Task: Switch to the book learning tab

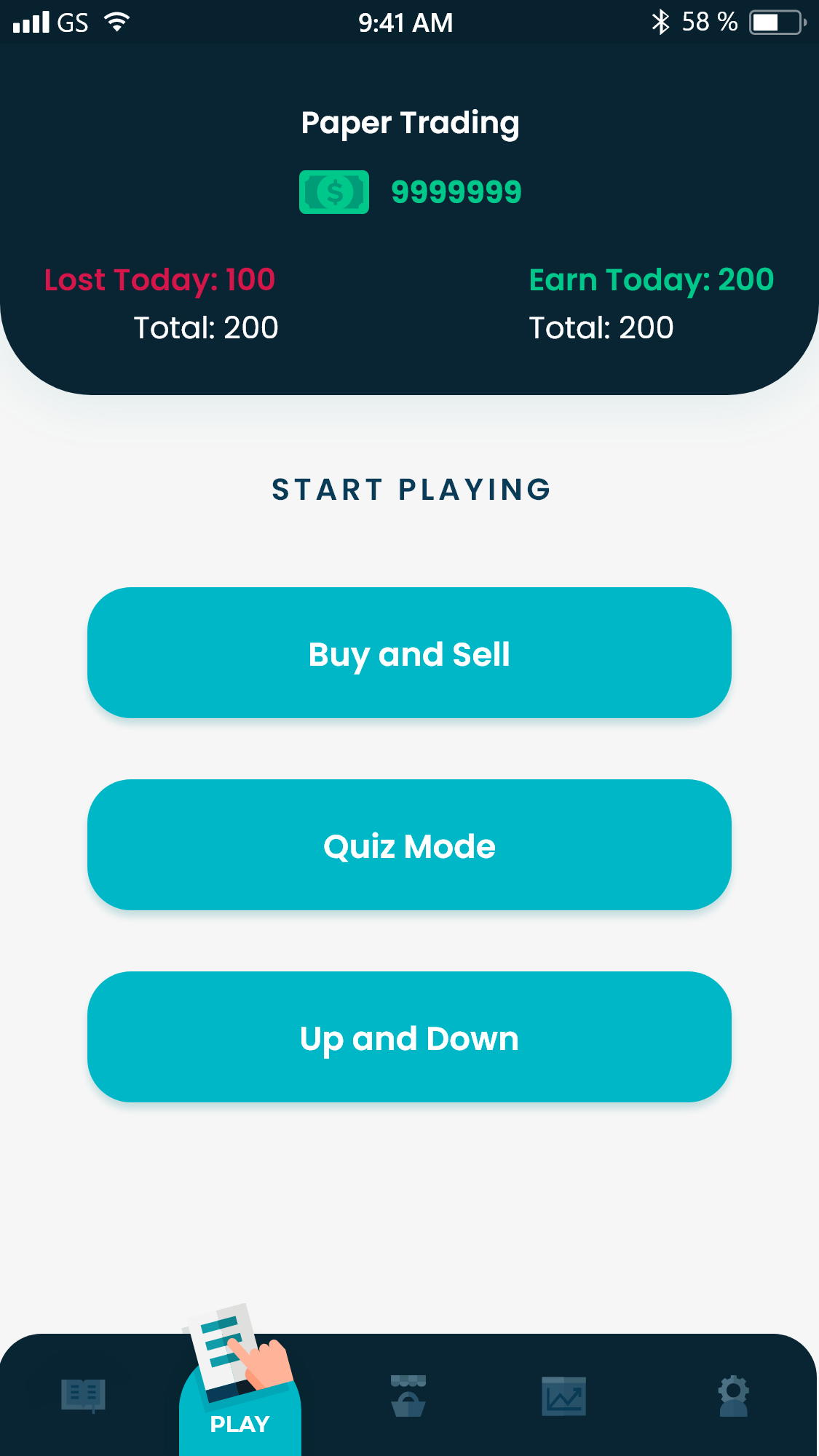Action: click(84, 1395)
